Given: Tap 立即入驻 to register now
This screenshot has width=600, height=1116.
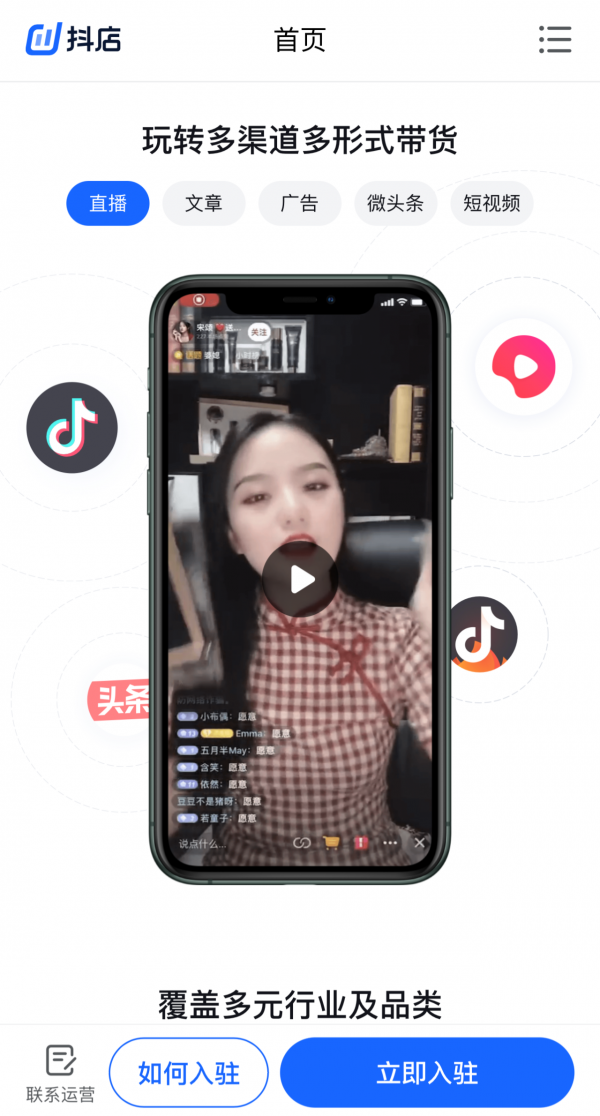Looking at the screenshot, I should coord(427,1073).
